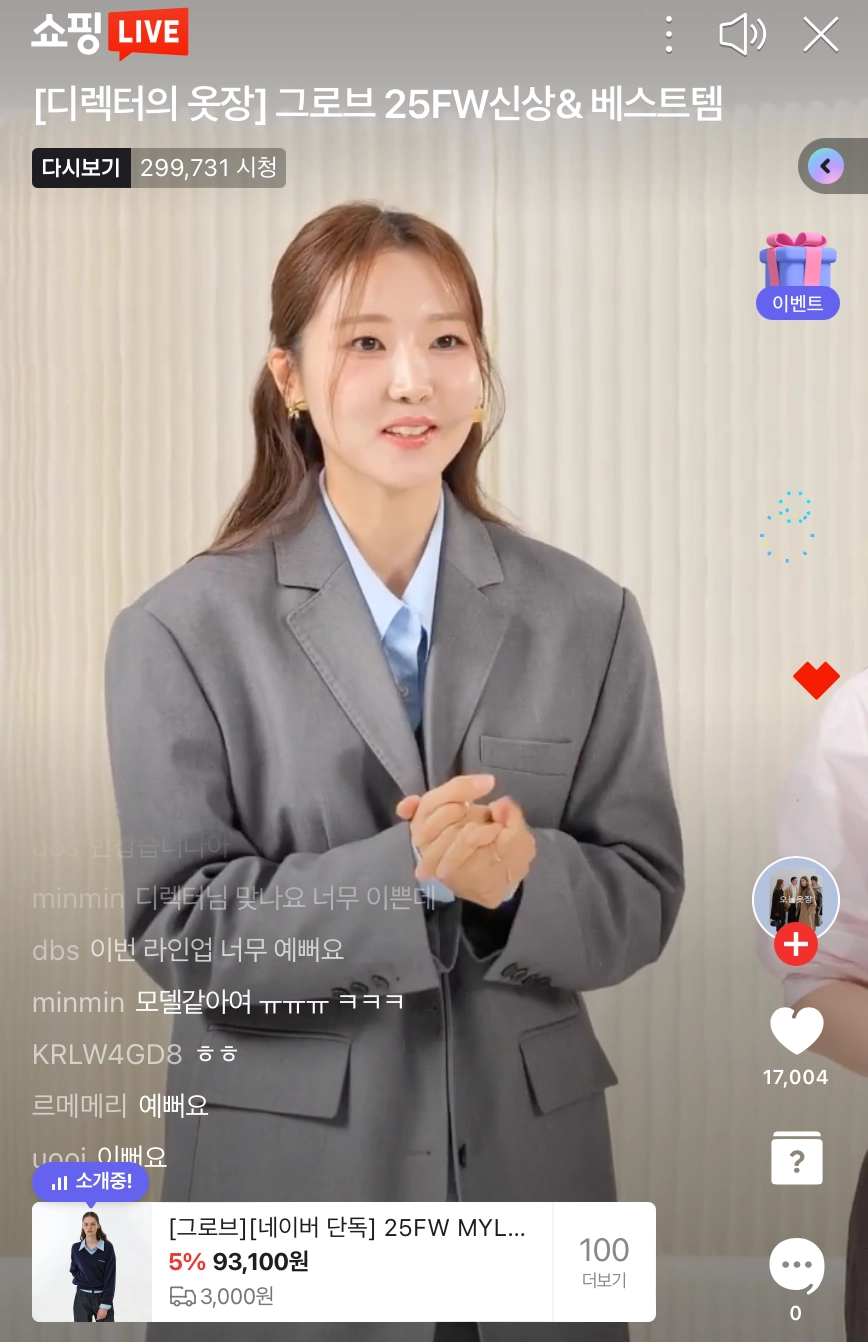Toggle the speaker sound icon

742,35
